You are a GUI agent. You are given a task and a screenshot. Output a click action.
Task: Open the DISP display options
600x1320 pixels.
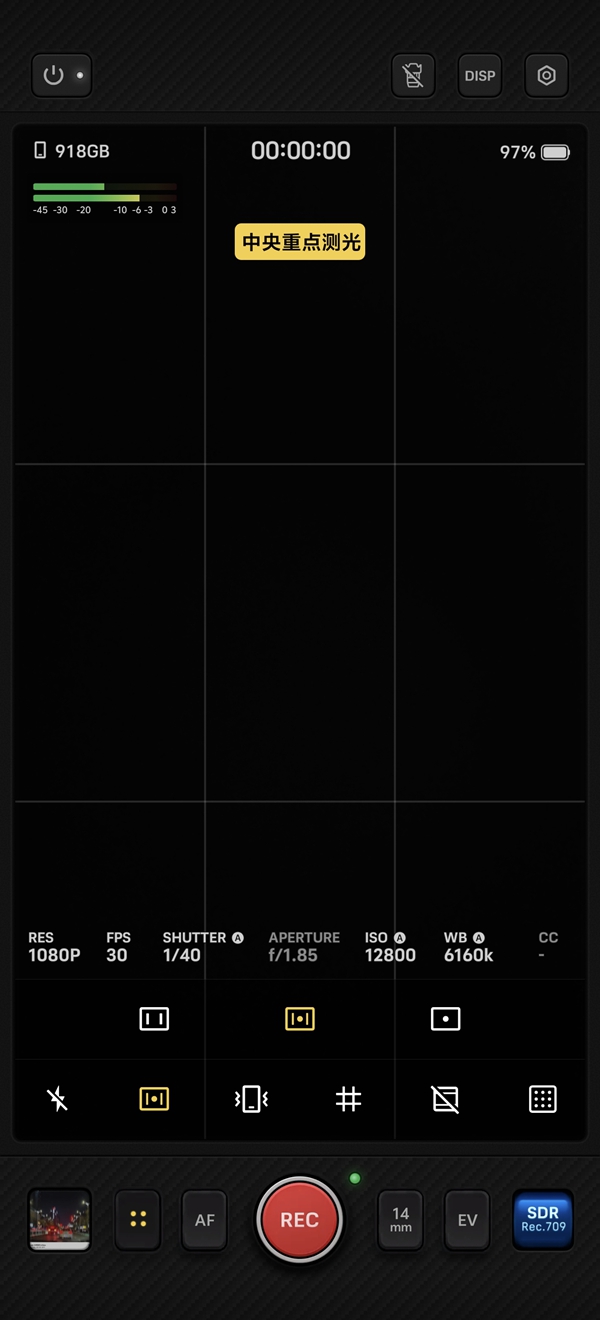pos(480,75)
